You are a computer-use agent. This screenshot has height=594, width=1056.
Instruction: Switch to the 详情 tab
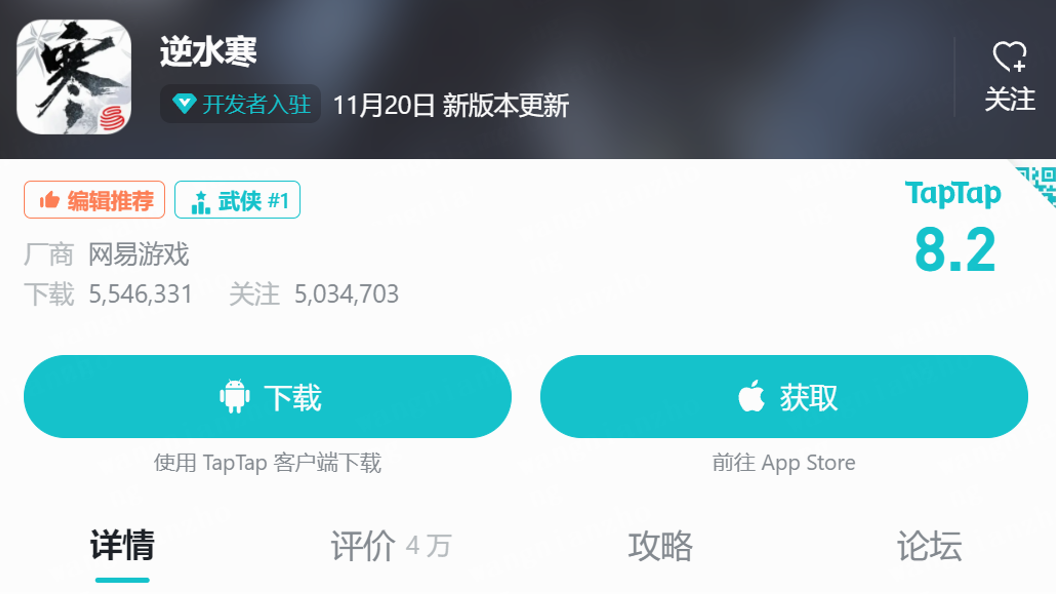click(122, 547)
